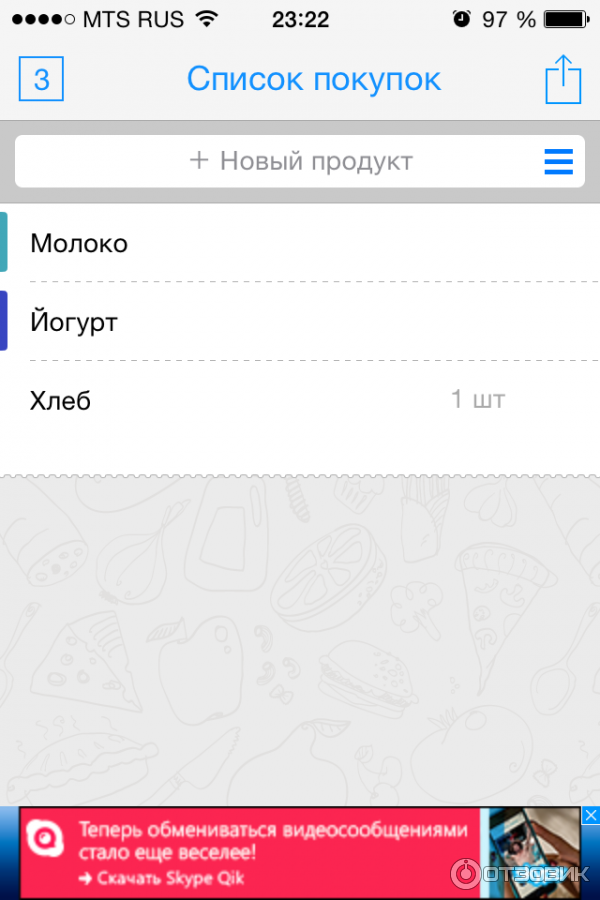Open the blue list menu icon
This screenshot has width=600, height=900.
(558, 162)
